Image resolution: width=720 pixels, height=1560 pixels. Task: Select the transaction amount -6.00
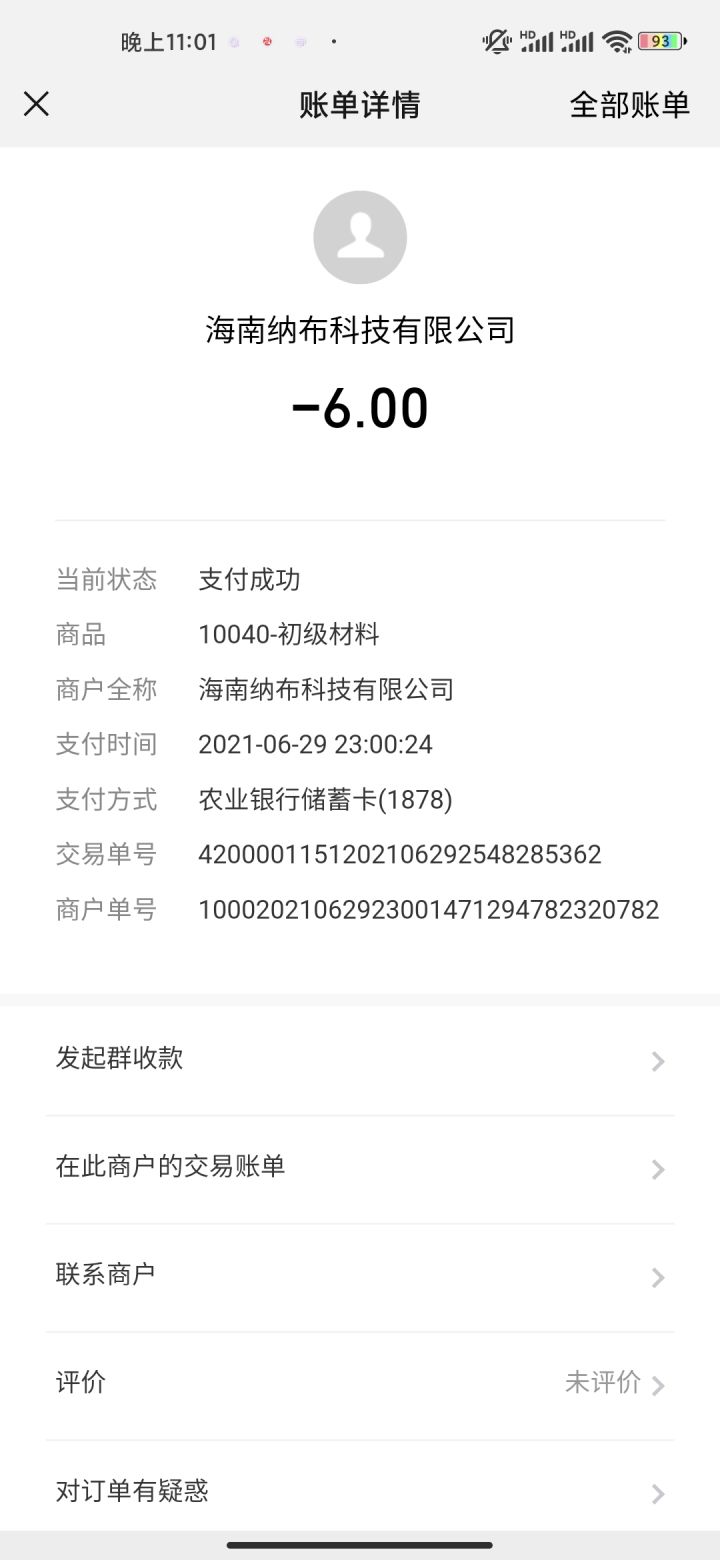click(360, 406)
